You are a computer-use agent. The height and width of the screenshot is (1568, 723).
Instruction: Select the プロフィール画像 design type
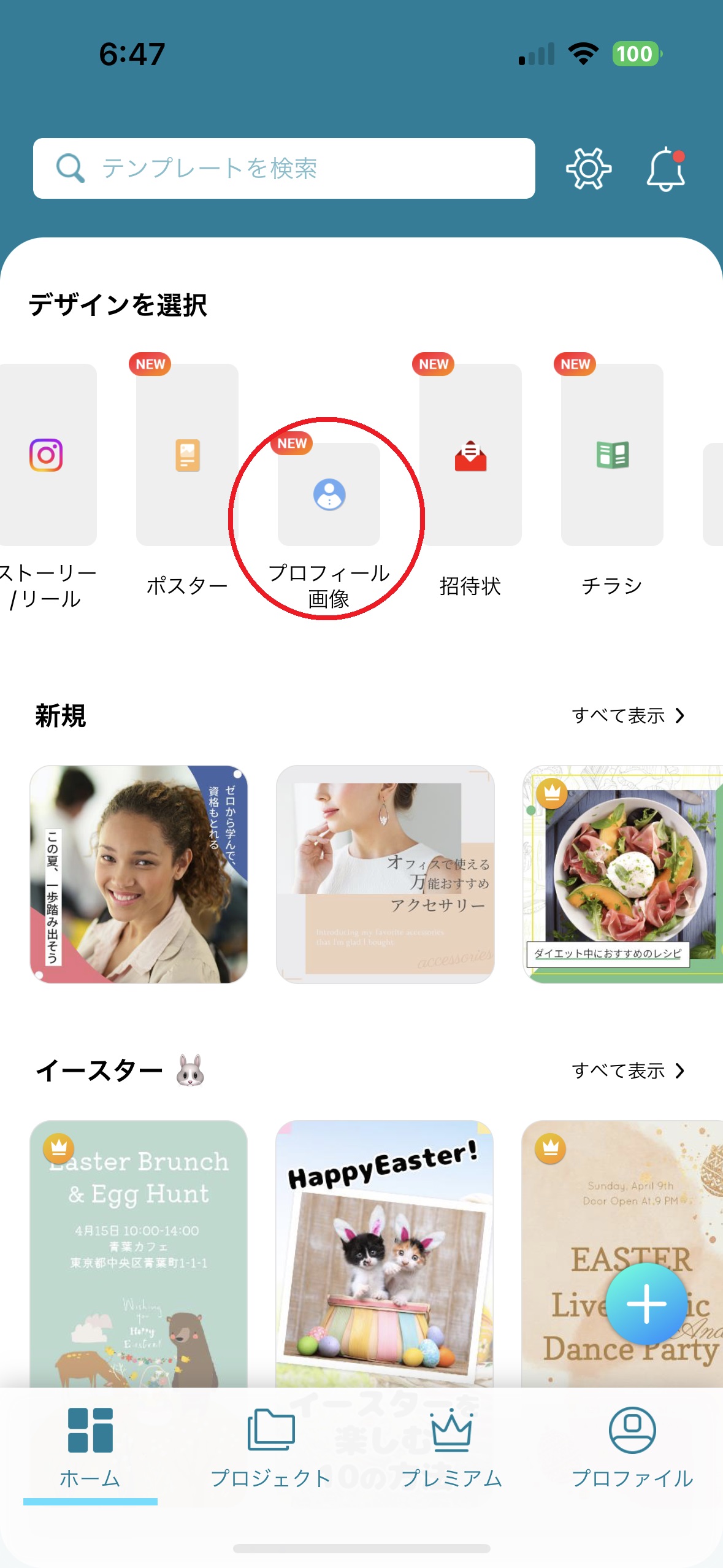[x=329, y=494]
